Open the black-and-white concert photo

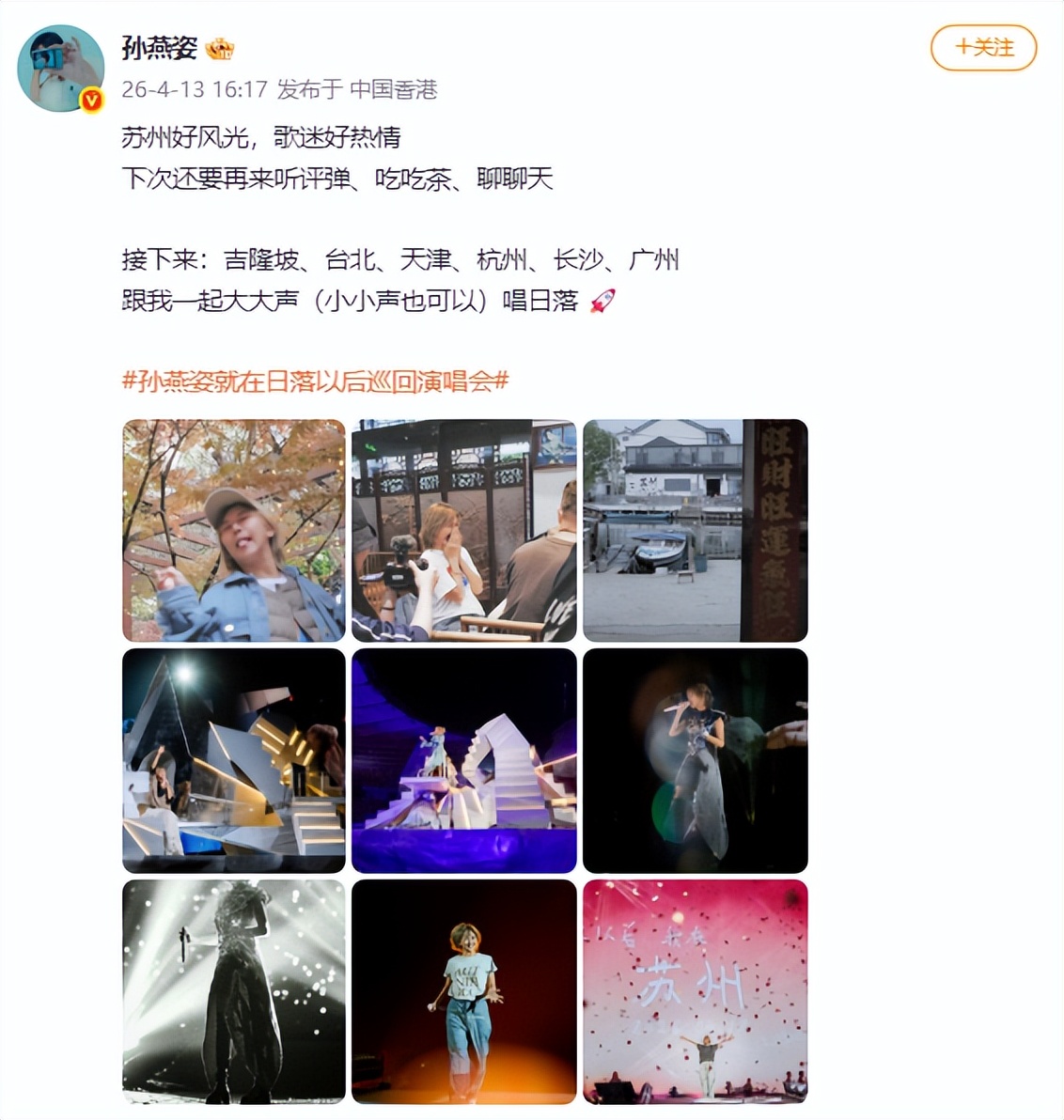coord(234,991)
